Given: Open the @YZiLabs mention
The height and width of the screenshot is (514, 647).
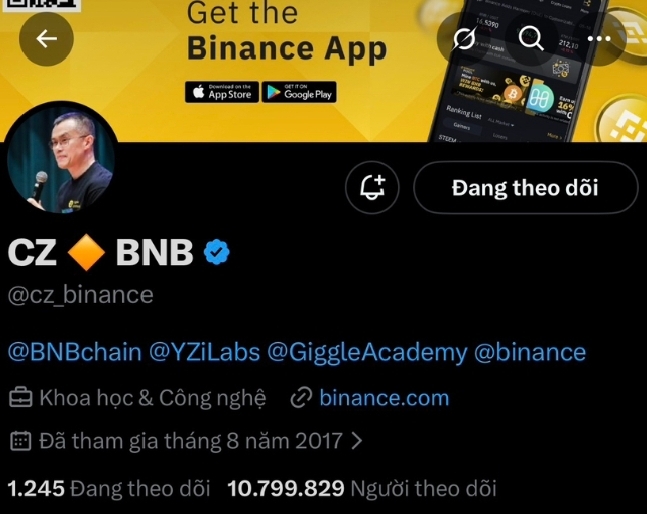Looking at the screenshot, I should pos(204,352).
